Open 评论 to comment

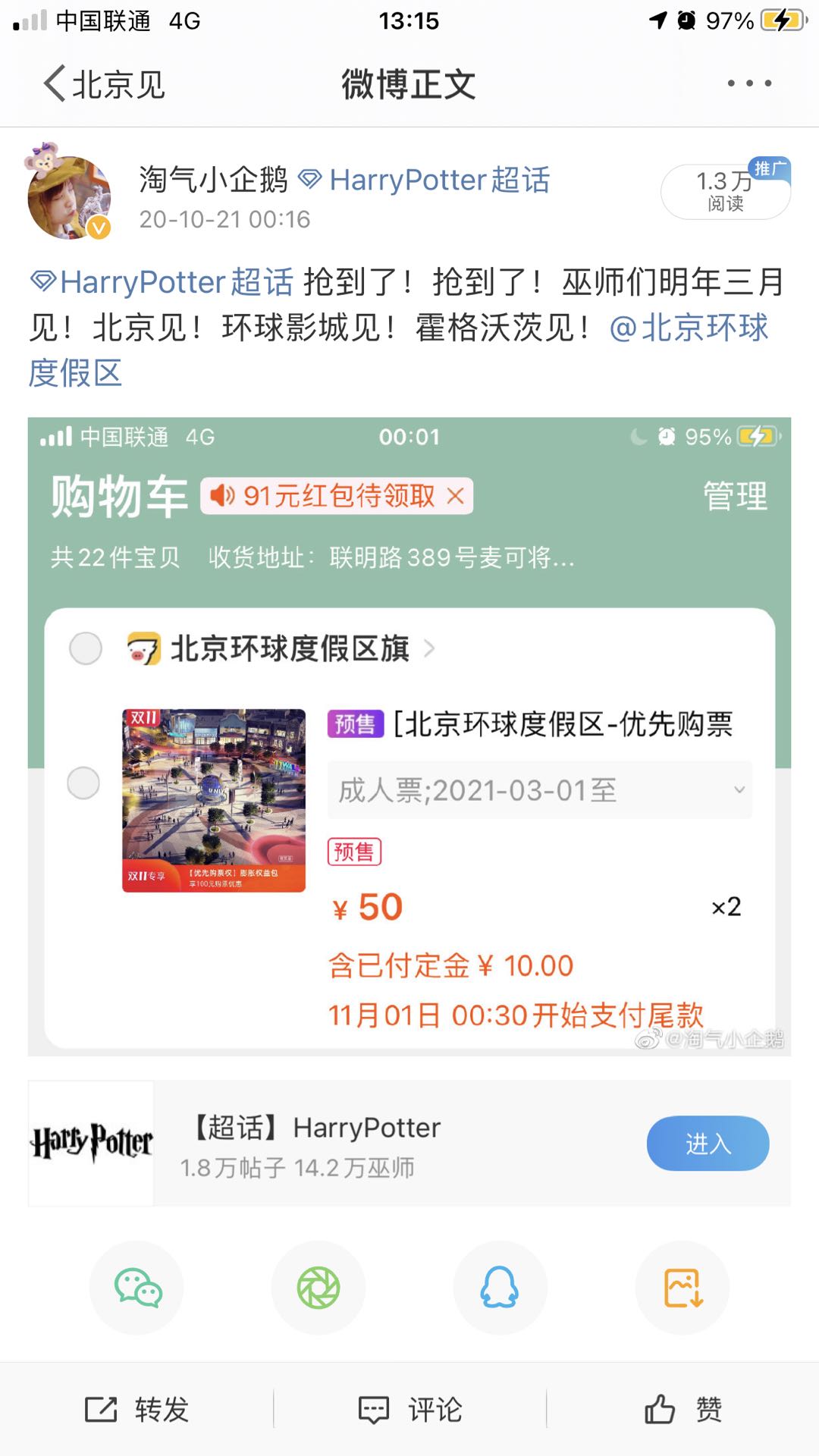(x=410, y=1410)
